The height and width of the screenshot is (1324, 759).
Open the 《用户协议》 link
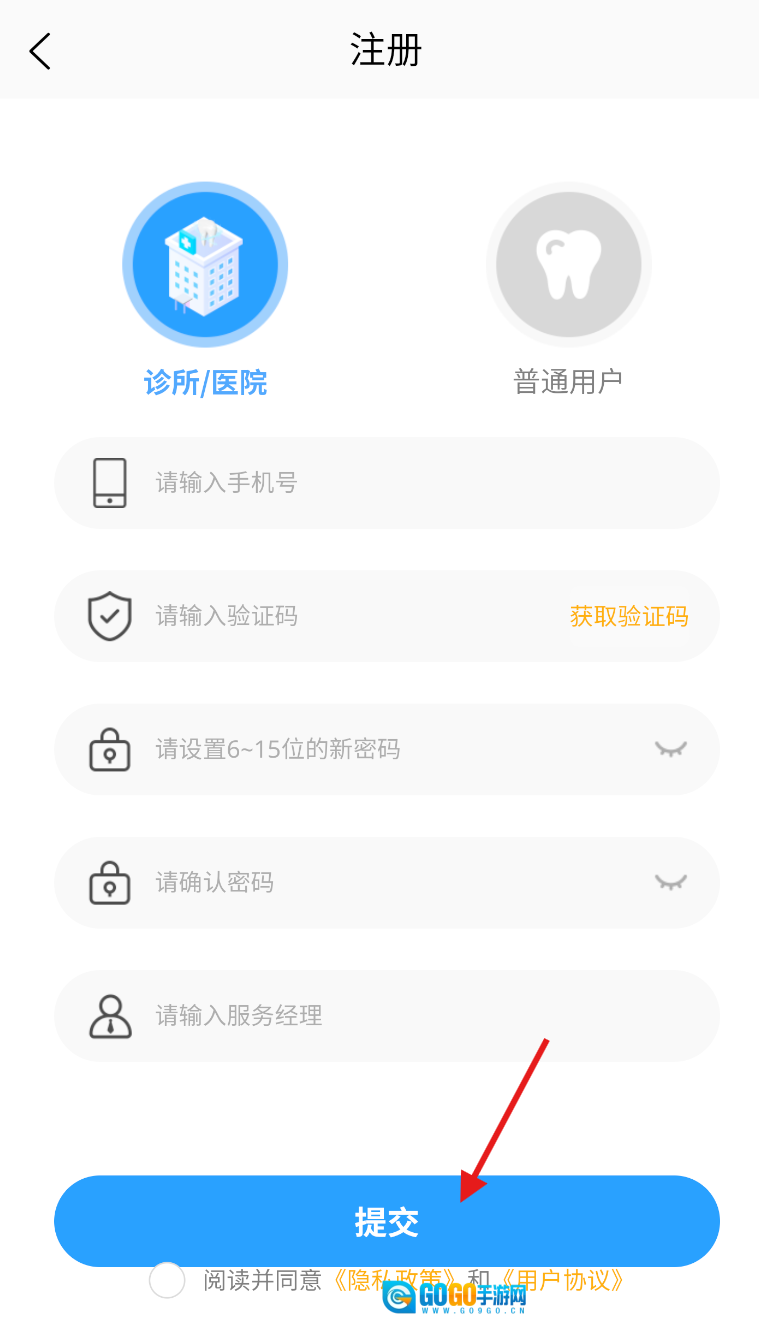(x=564, y=1281)
